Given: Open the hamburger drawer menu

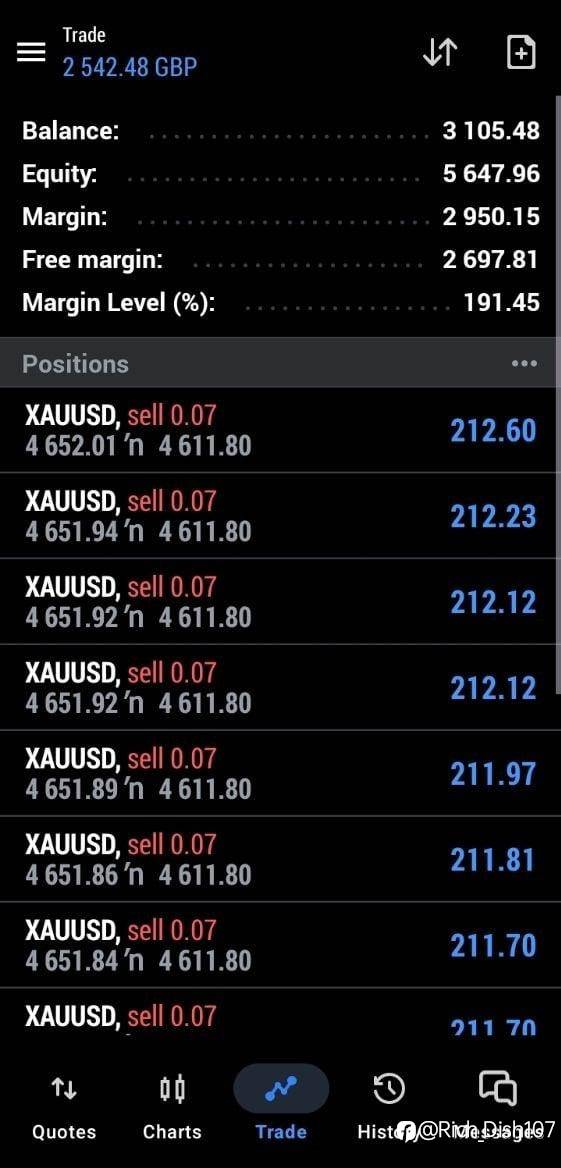Looking at the screenshot, I should coord(31,52).
